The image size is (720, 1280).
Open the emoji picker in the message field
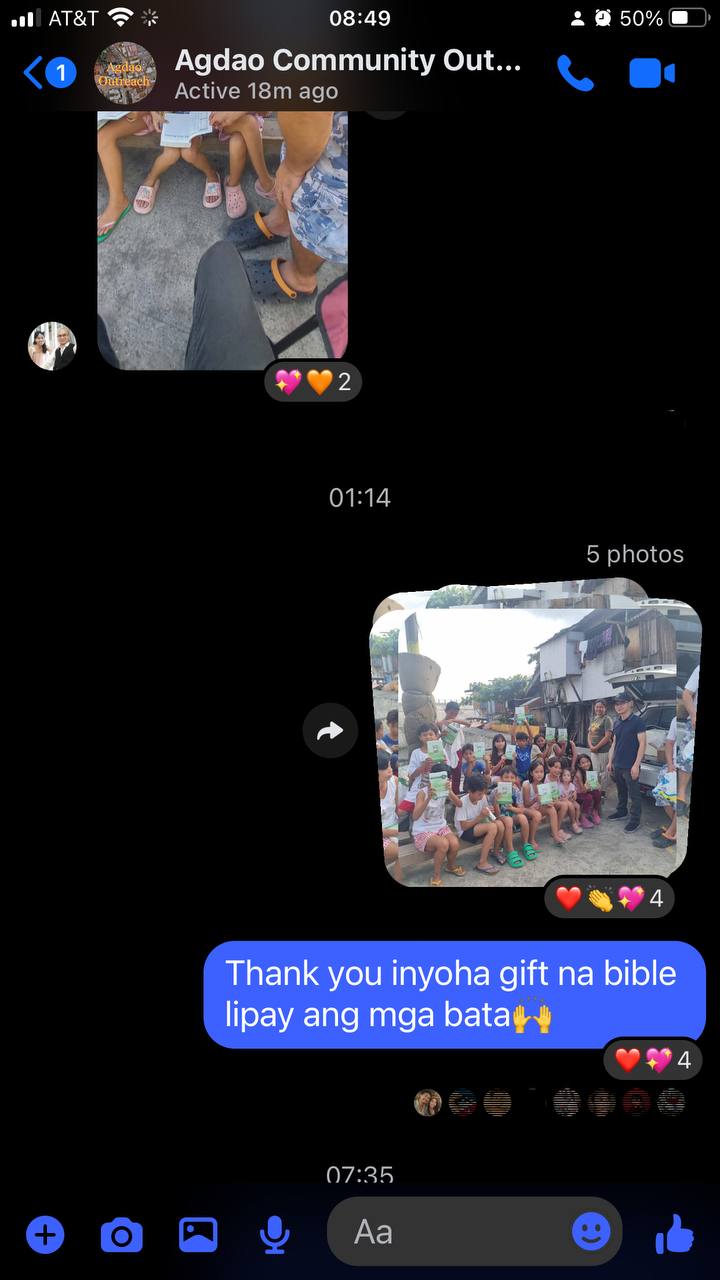pyautogui.click(x=591, y=1232)
